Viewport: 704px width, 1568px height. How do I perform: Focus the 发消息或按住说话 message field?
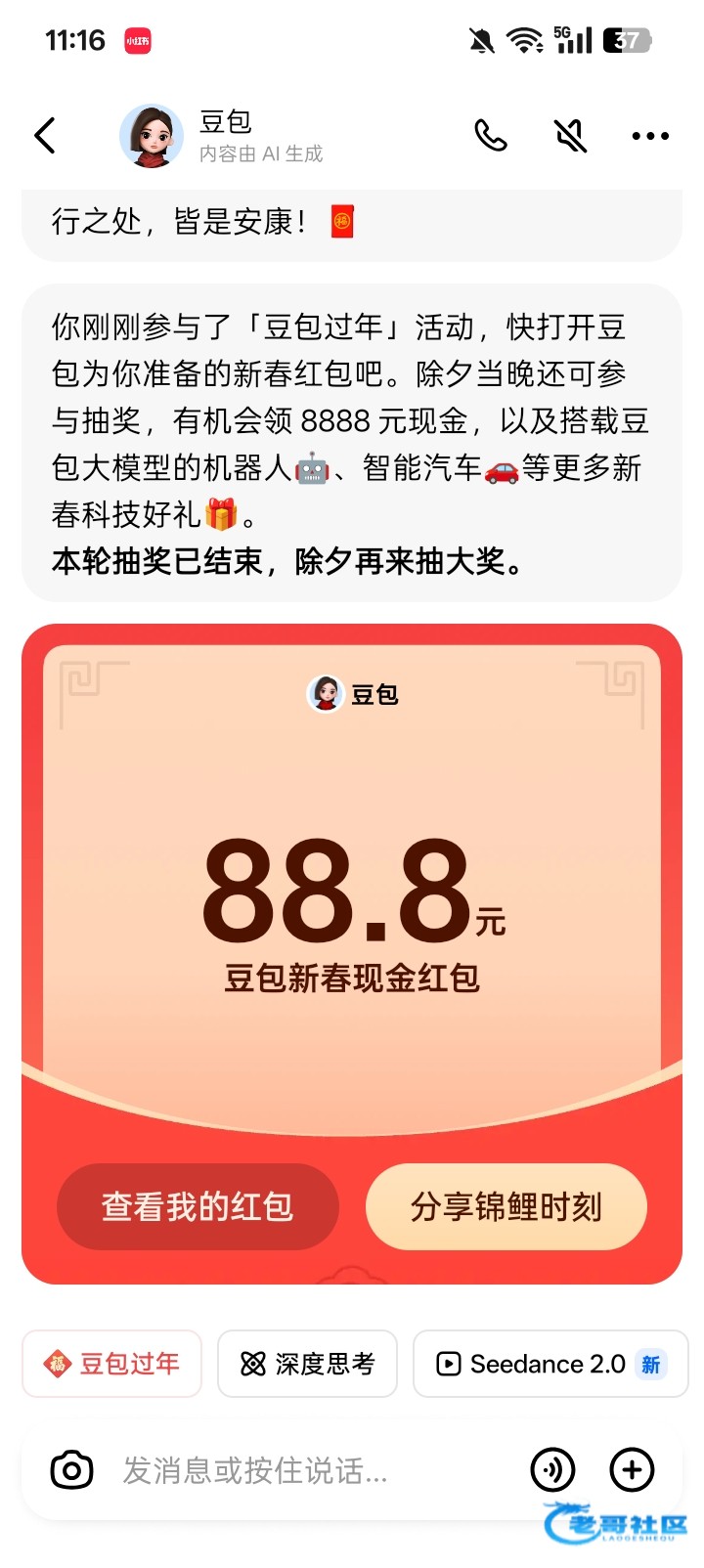coord(293,1469)
